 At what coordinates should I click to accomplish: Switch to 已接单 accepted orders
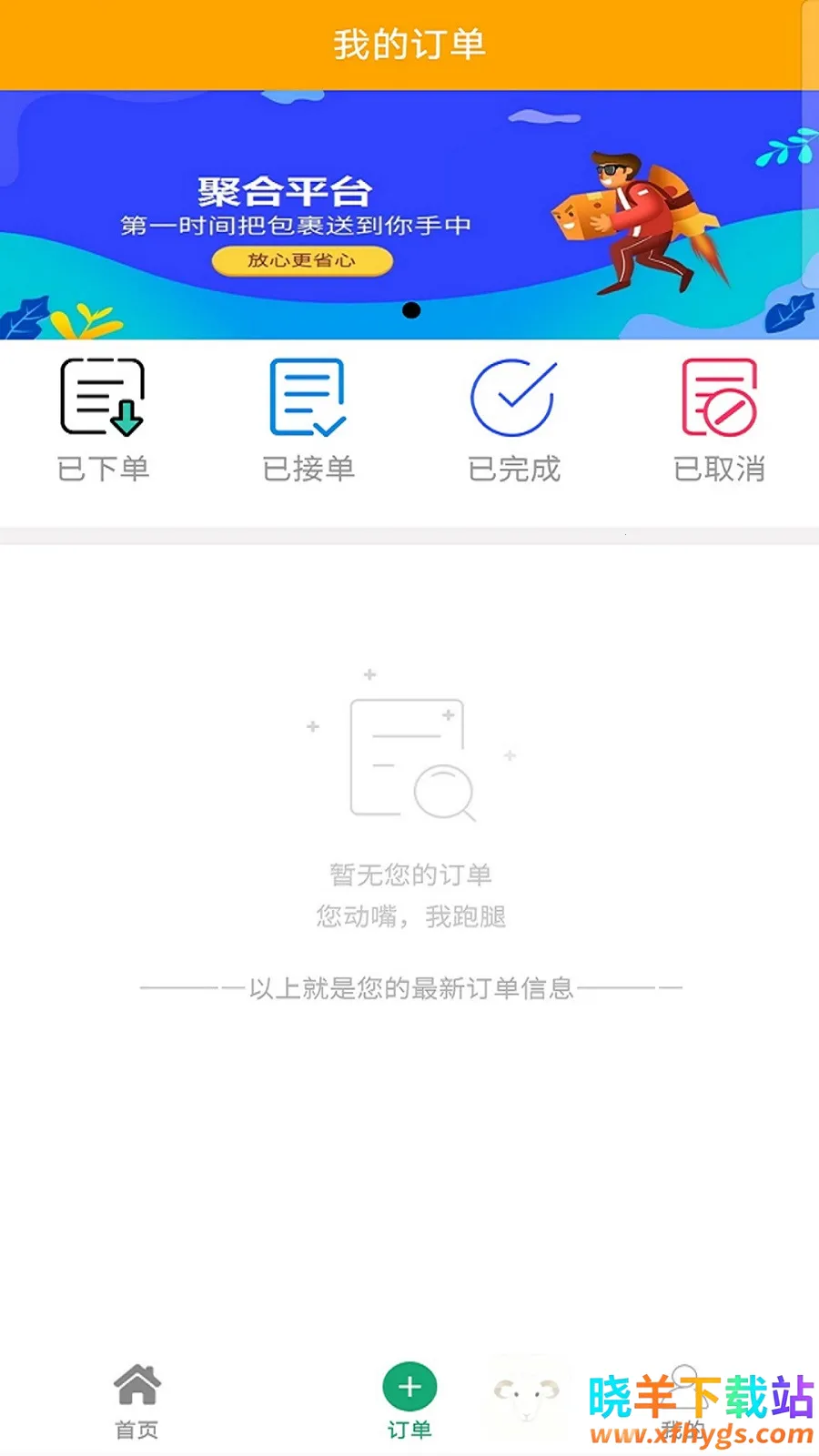(308, 420)
